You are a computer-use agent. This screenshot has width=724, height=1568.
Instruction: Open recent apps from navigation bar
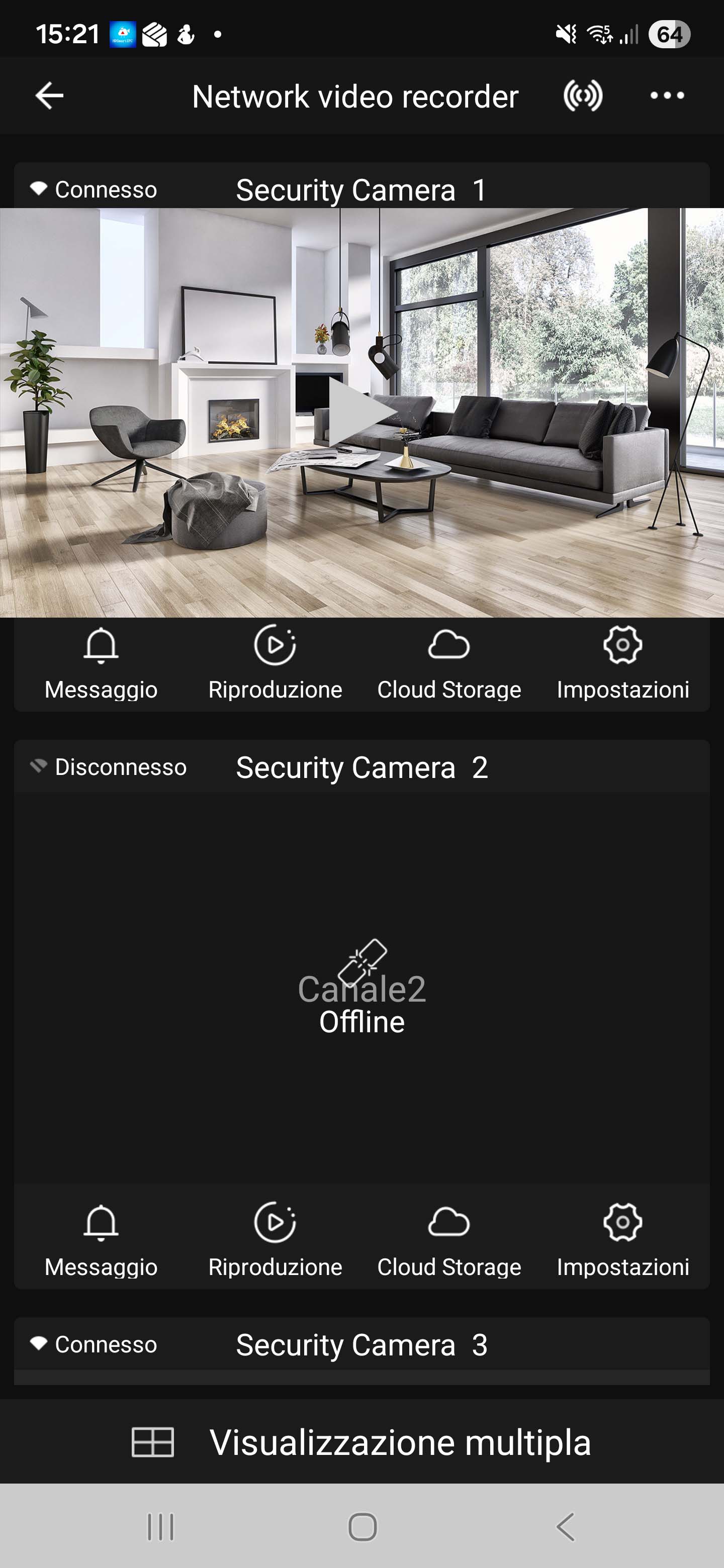[x=161, y=1527]
